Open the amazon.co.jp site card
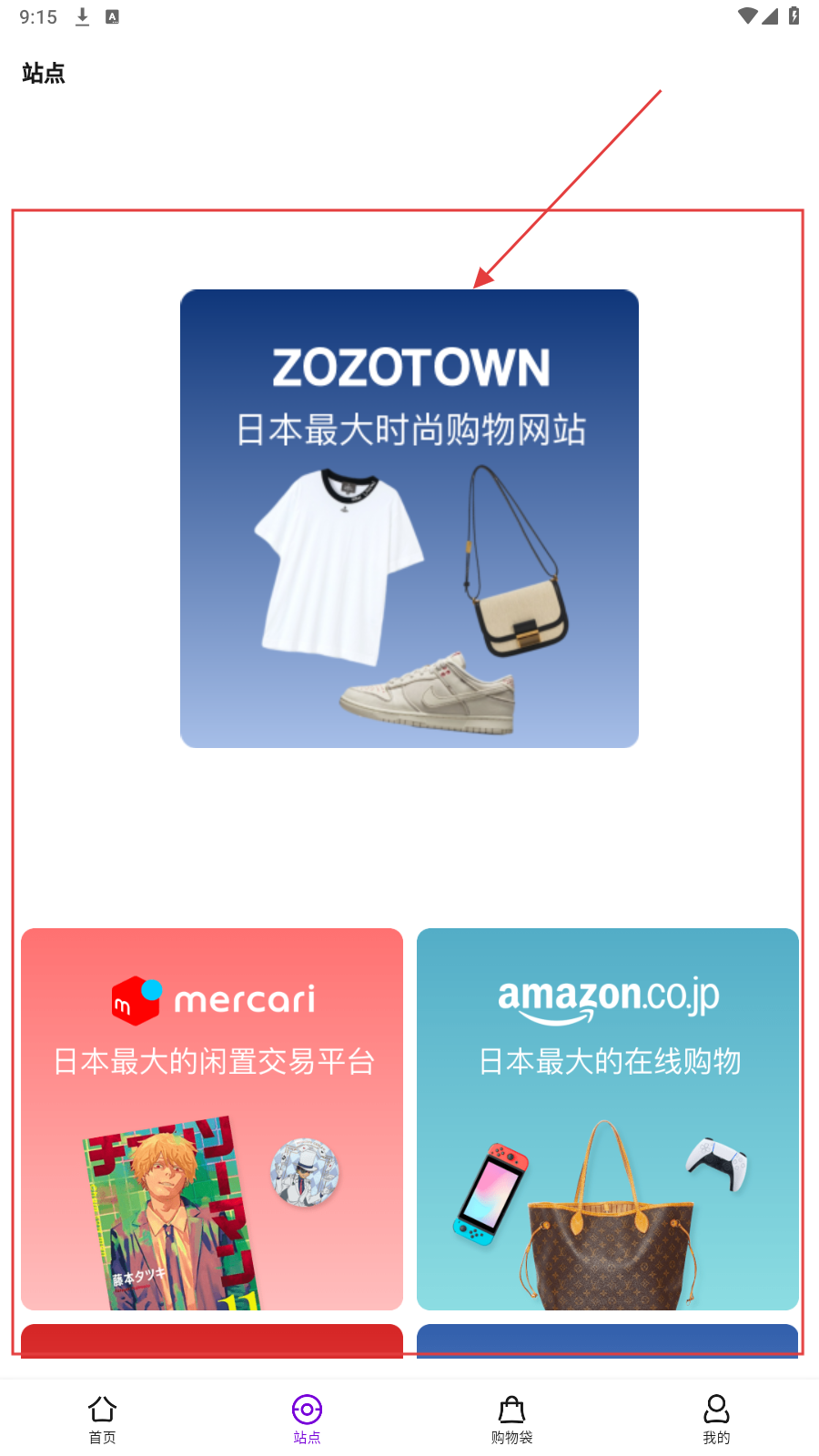 click(607, 1119)
